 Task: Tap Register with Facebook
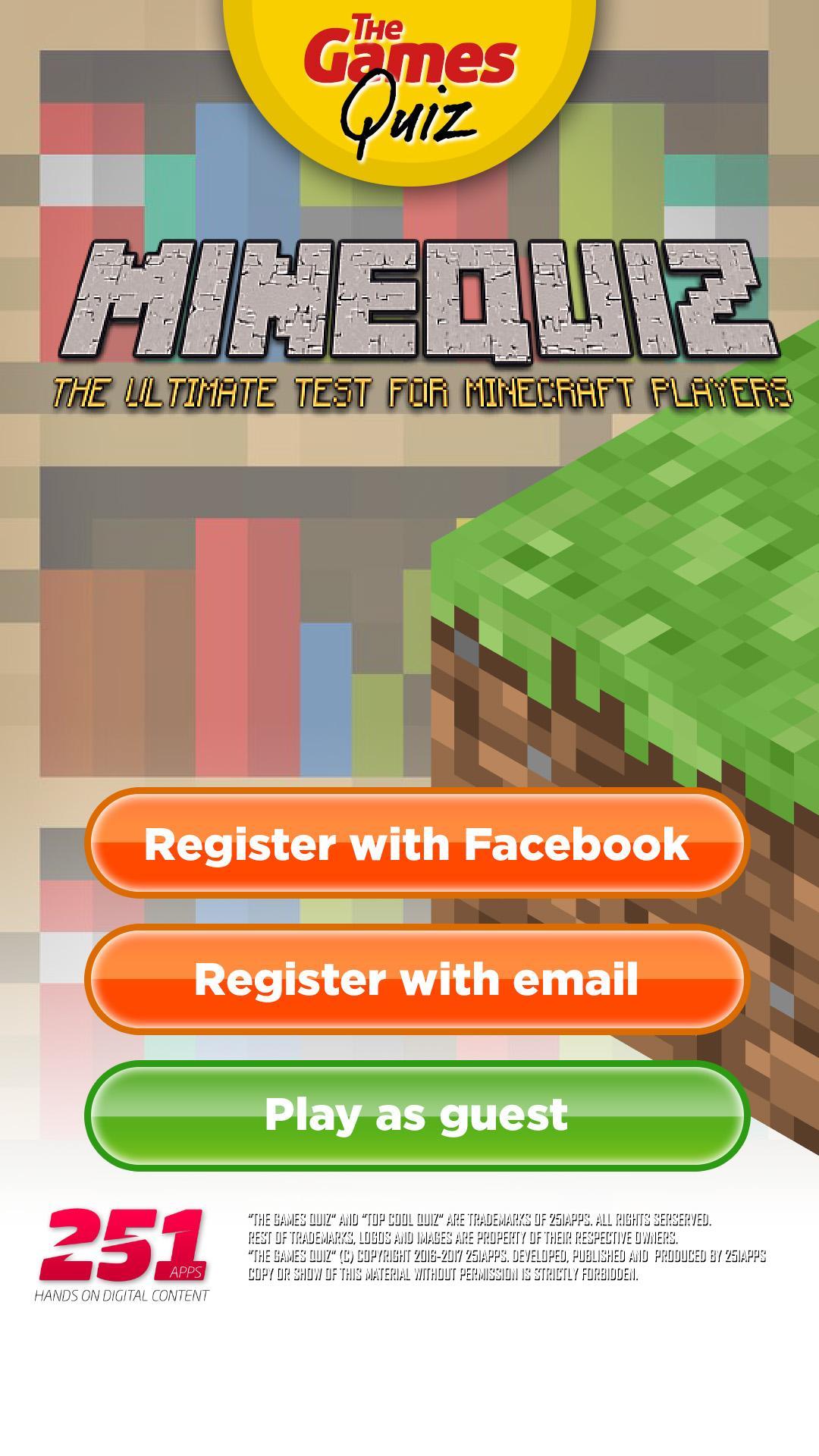click(x=416, y=843)
